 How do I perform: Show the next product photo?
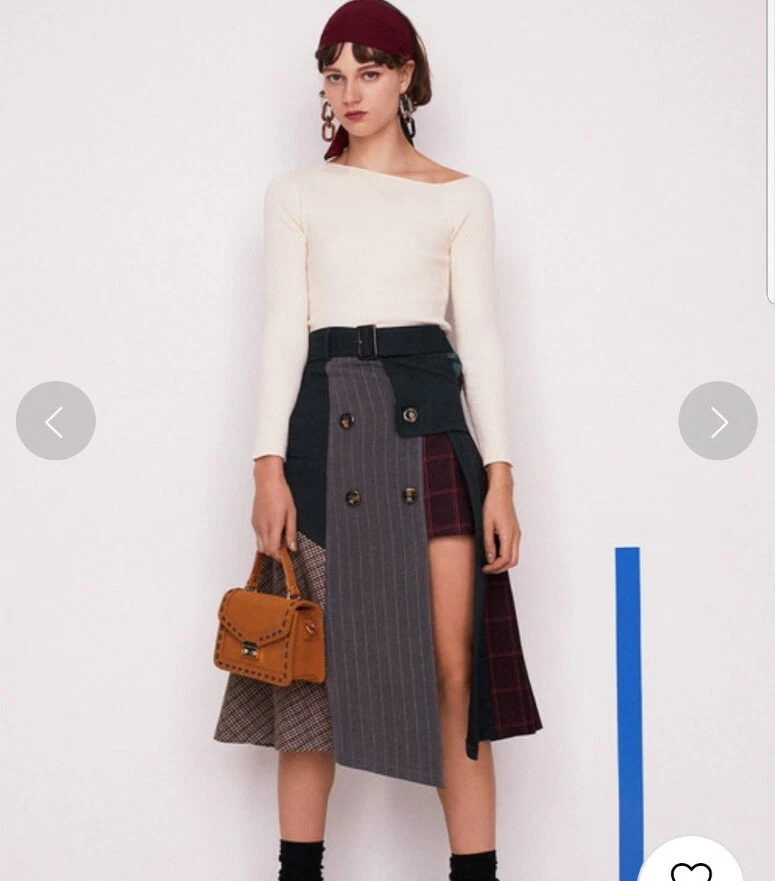718,421
